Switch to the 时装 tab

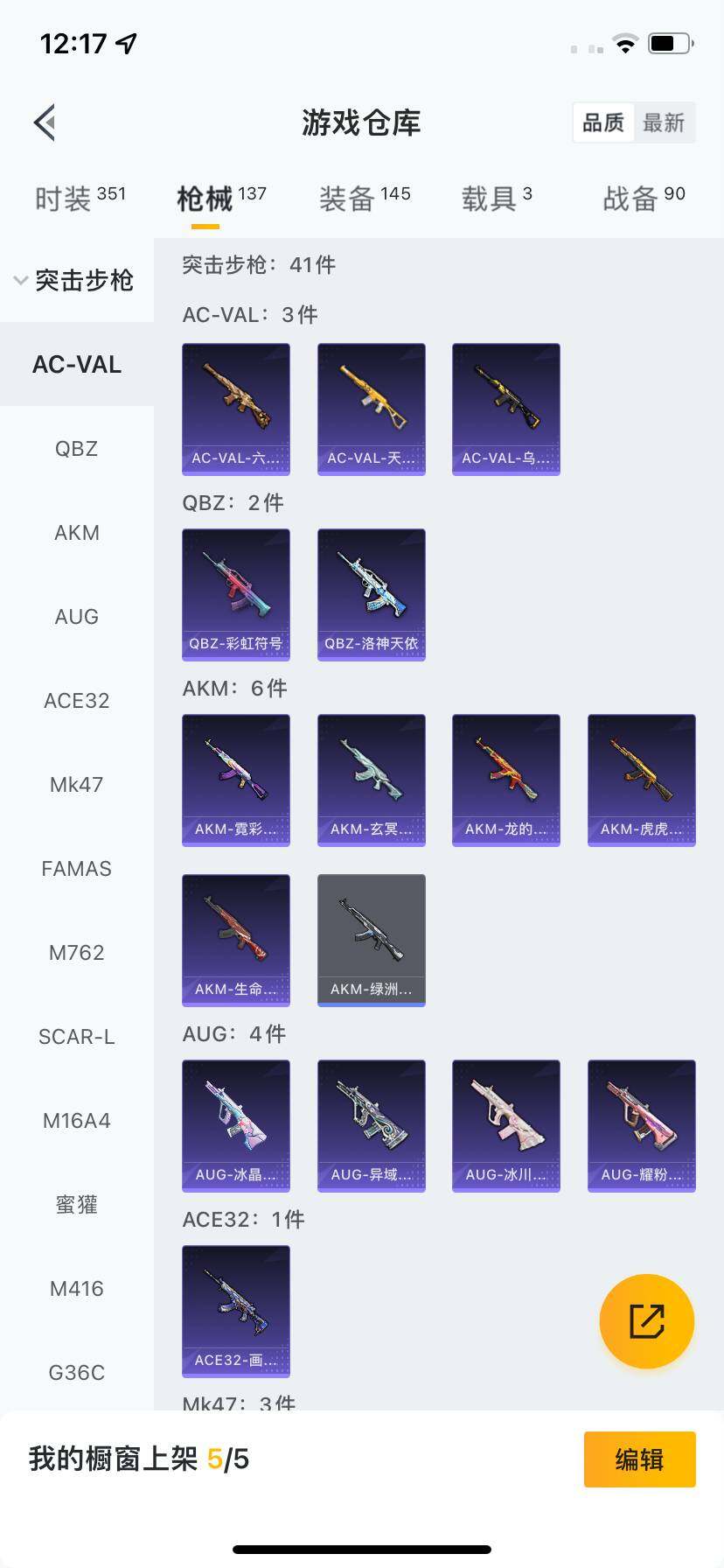pyautogui.click(x=80, y=199)
